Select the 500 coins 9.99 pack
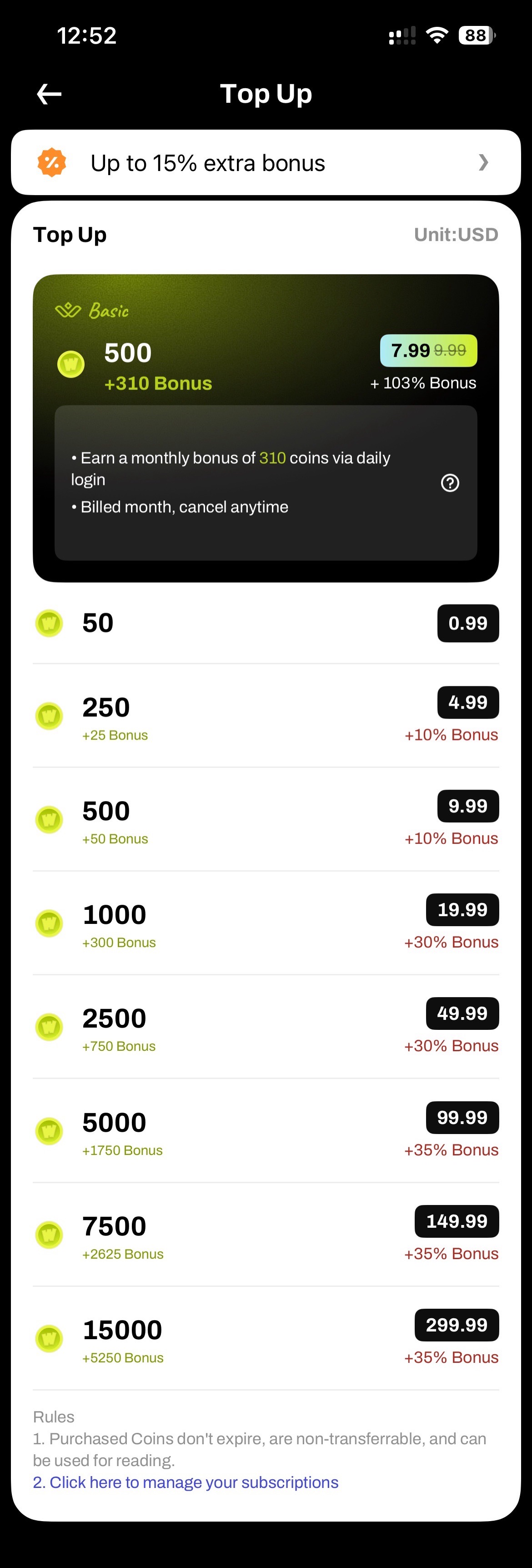The image size is (532, 1568). click(467, 806)
